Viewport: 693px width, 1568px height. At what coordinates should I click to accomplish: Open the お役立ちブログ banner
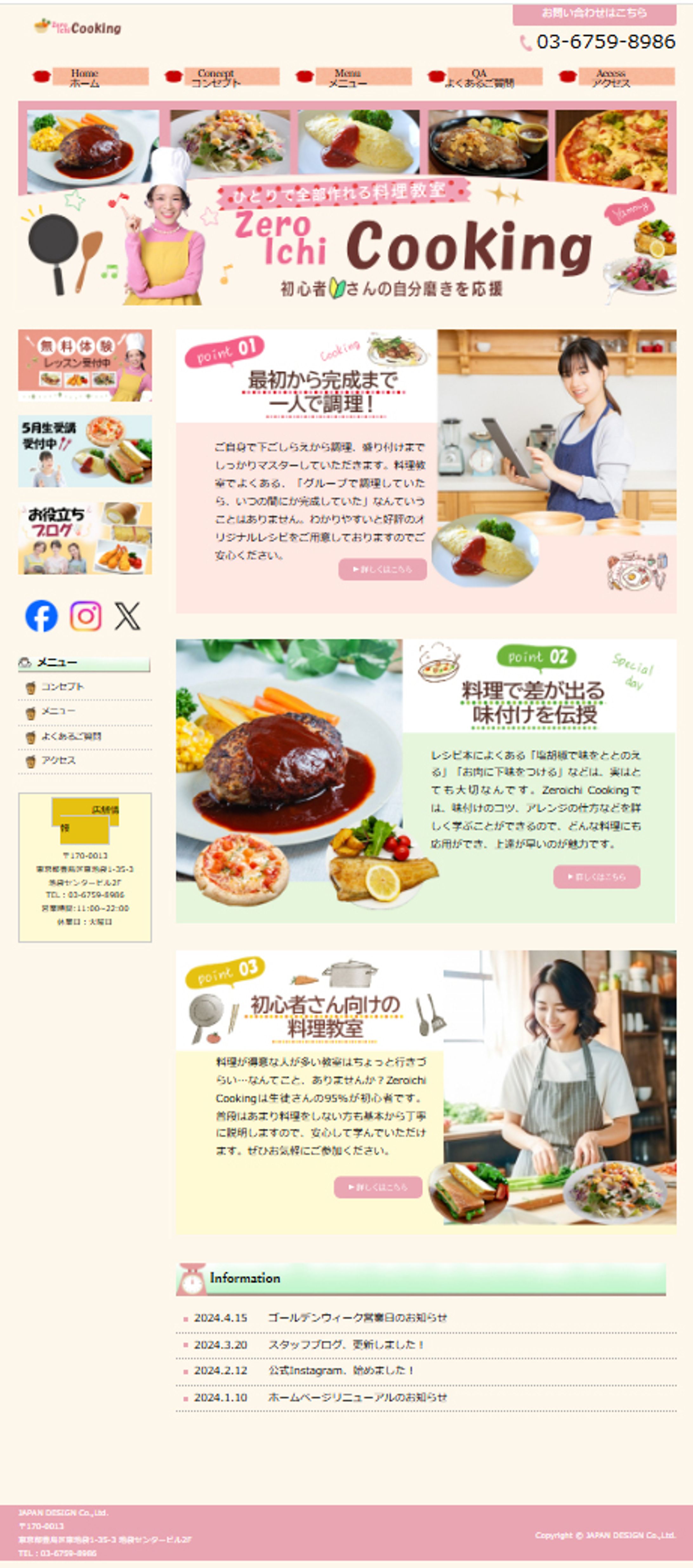[x=85, y=538]
